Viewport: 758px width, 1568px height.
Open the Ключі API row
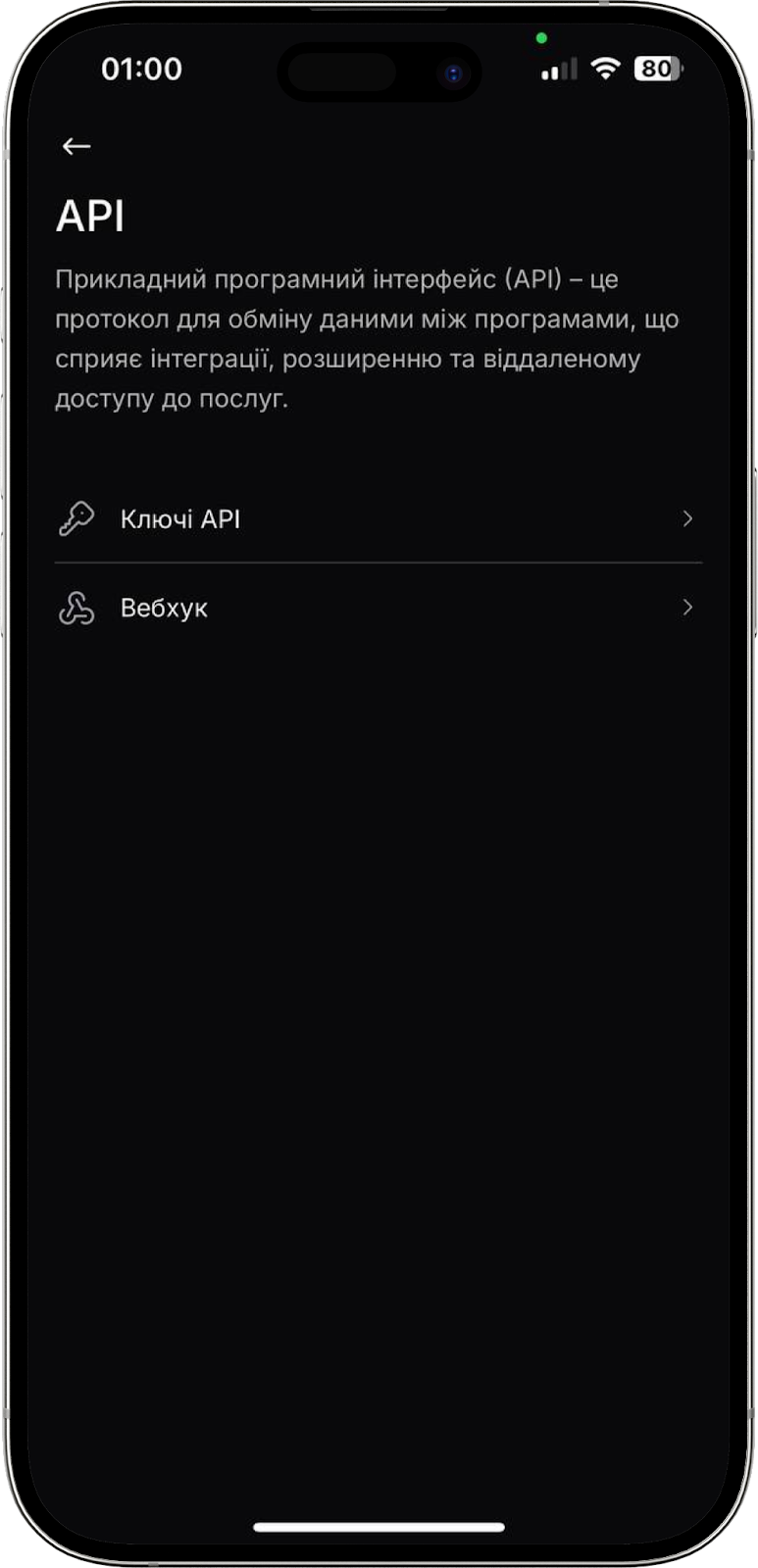click(x=378, y=518)
